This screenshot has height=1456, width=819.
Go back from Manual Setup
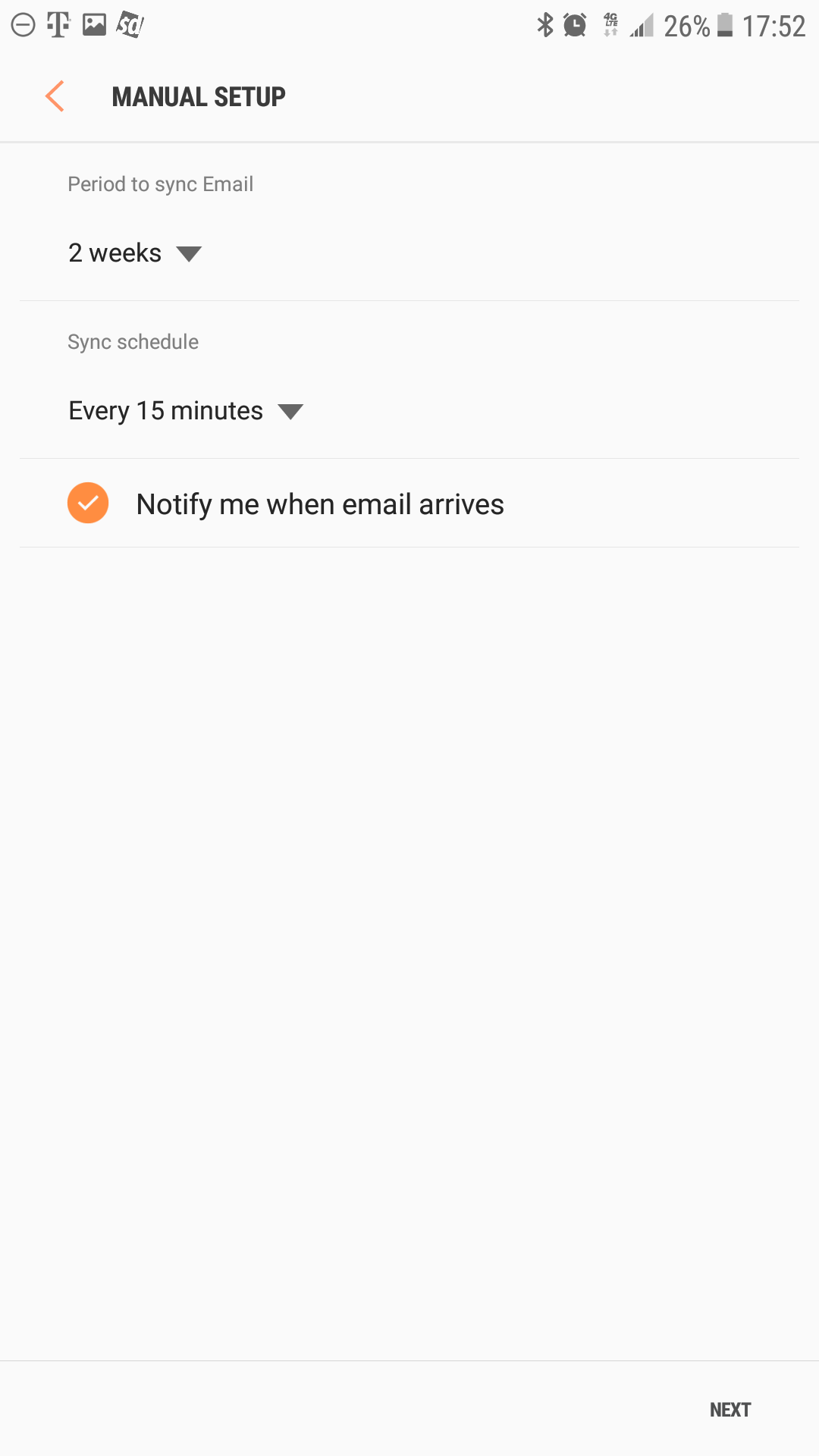55,96
